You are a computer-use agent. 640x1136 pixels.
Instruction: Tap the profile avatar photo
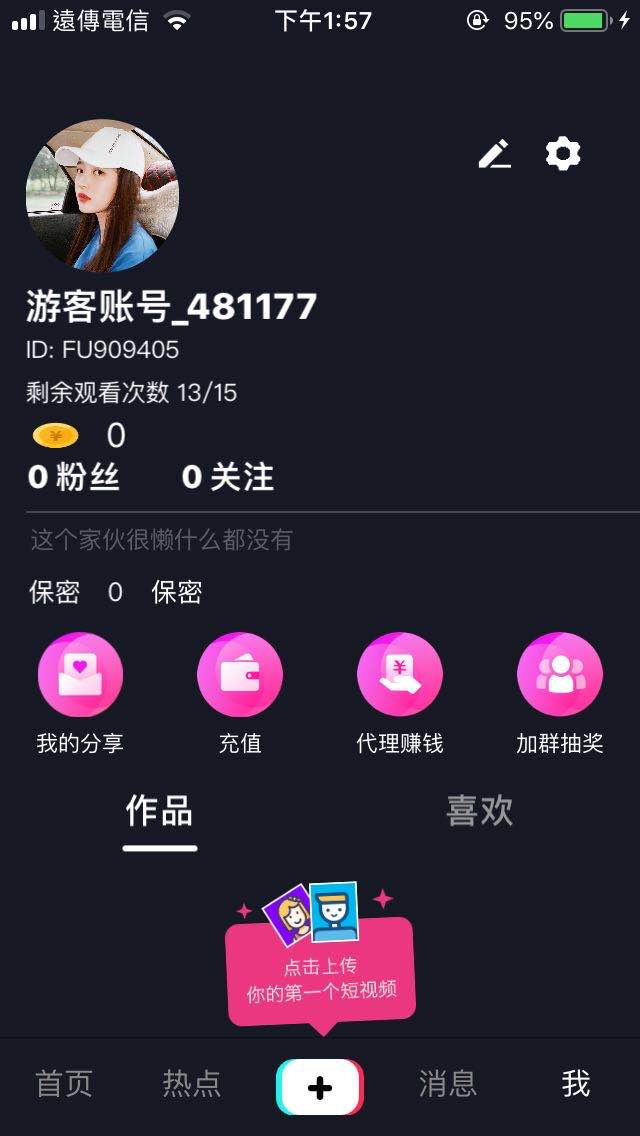click(x=102, y=196)
